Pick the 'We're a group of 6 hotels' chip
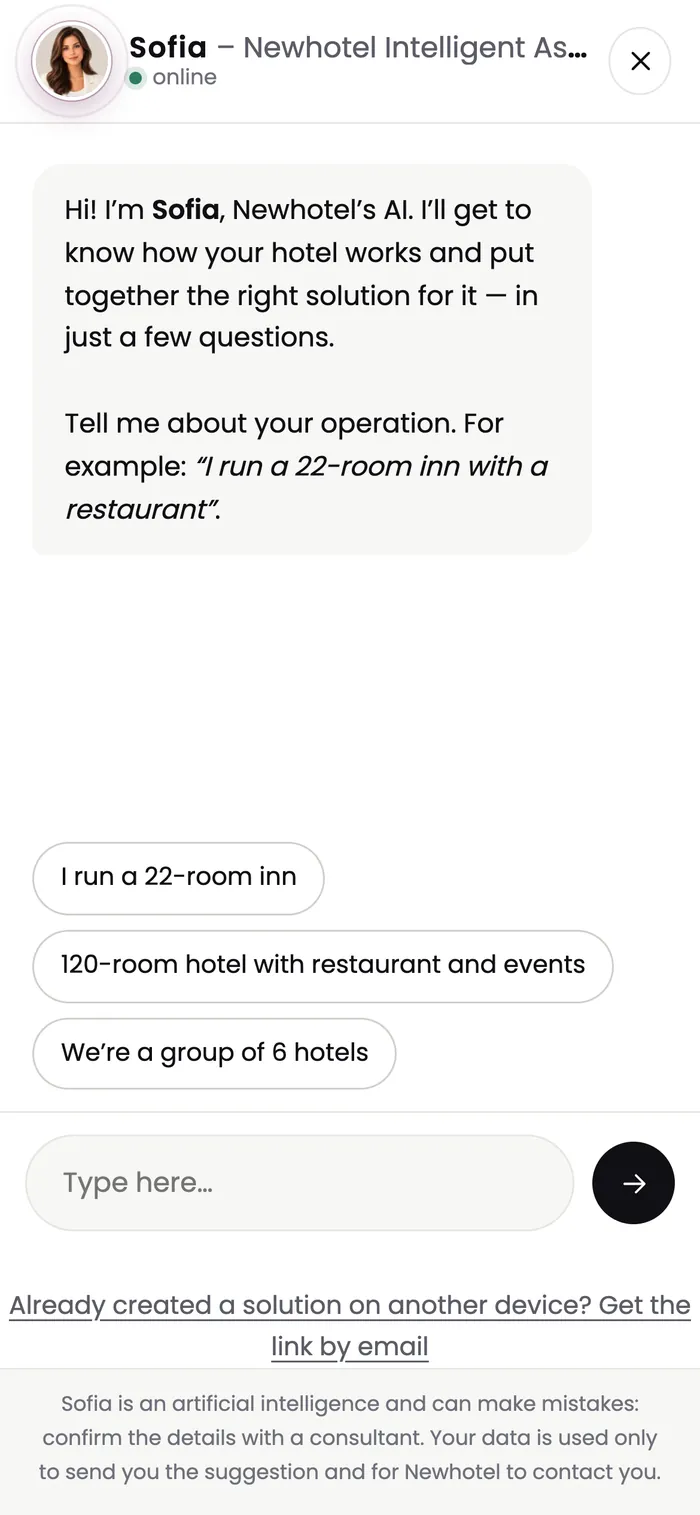Image resolution: width=700 pixels, height=1515 pixels. [x=214, y=1053]
